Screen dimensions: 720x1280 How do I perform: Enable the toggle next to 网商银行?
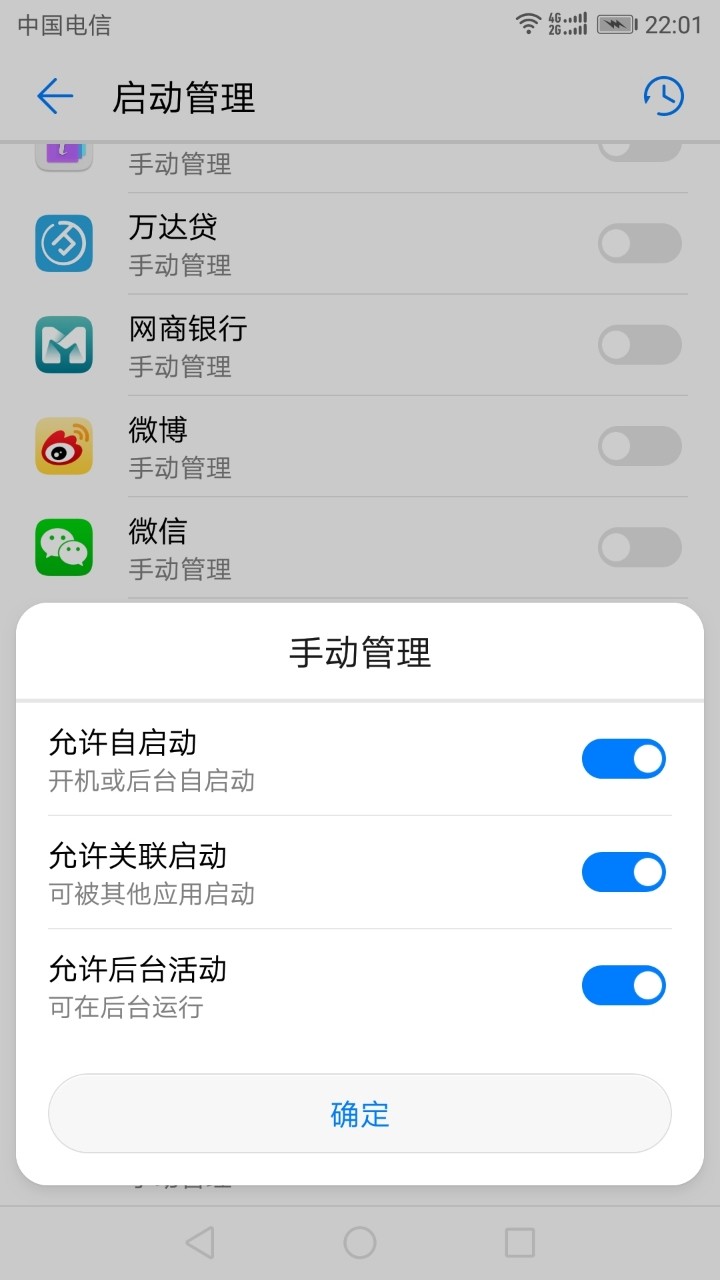click(x=638, y=345)
